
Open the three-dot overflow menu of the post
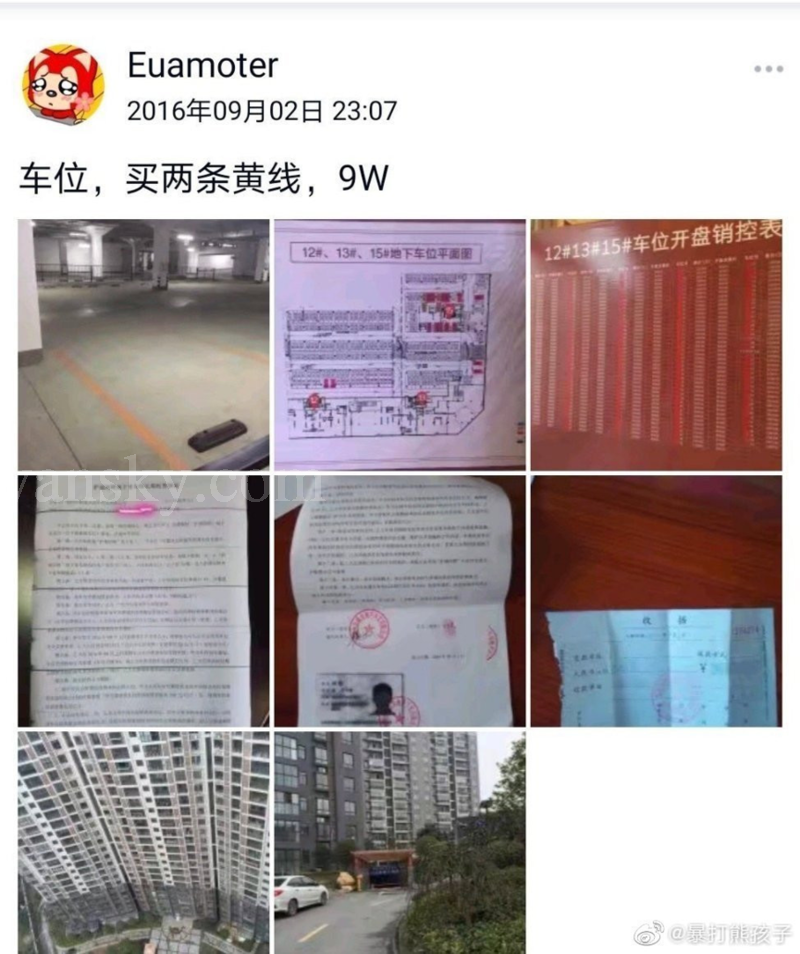(768, 69)
